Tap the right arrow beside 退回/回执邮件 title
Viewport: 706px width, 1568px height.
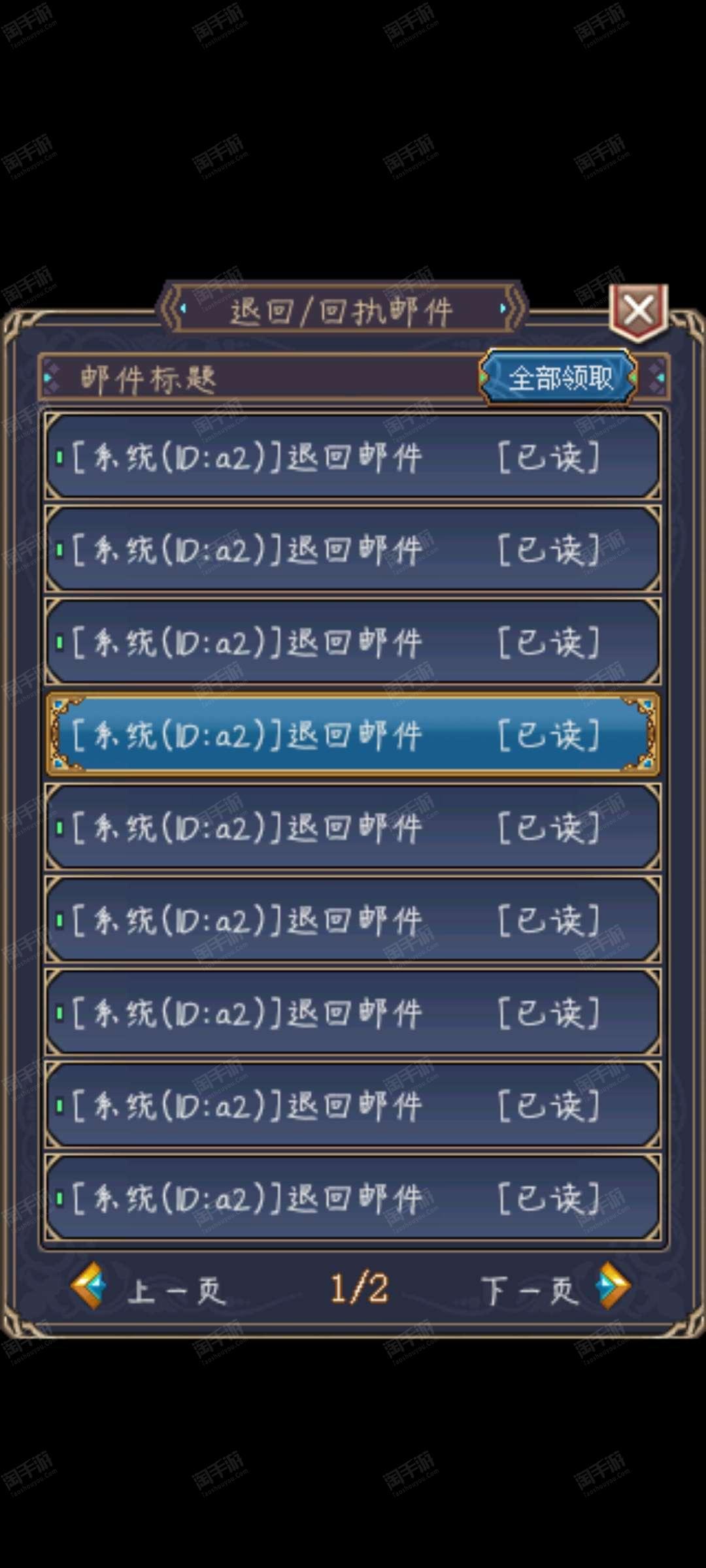(503, 308)
